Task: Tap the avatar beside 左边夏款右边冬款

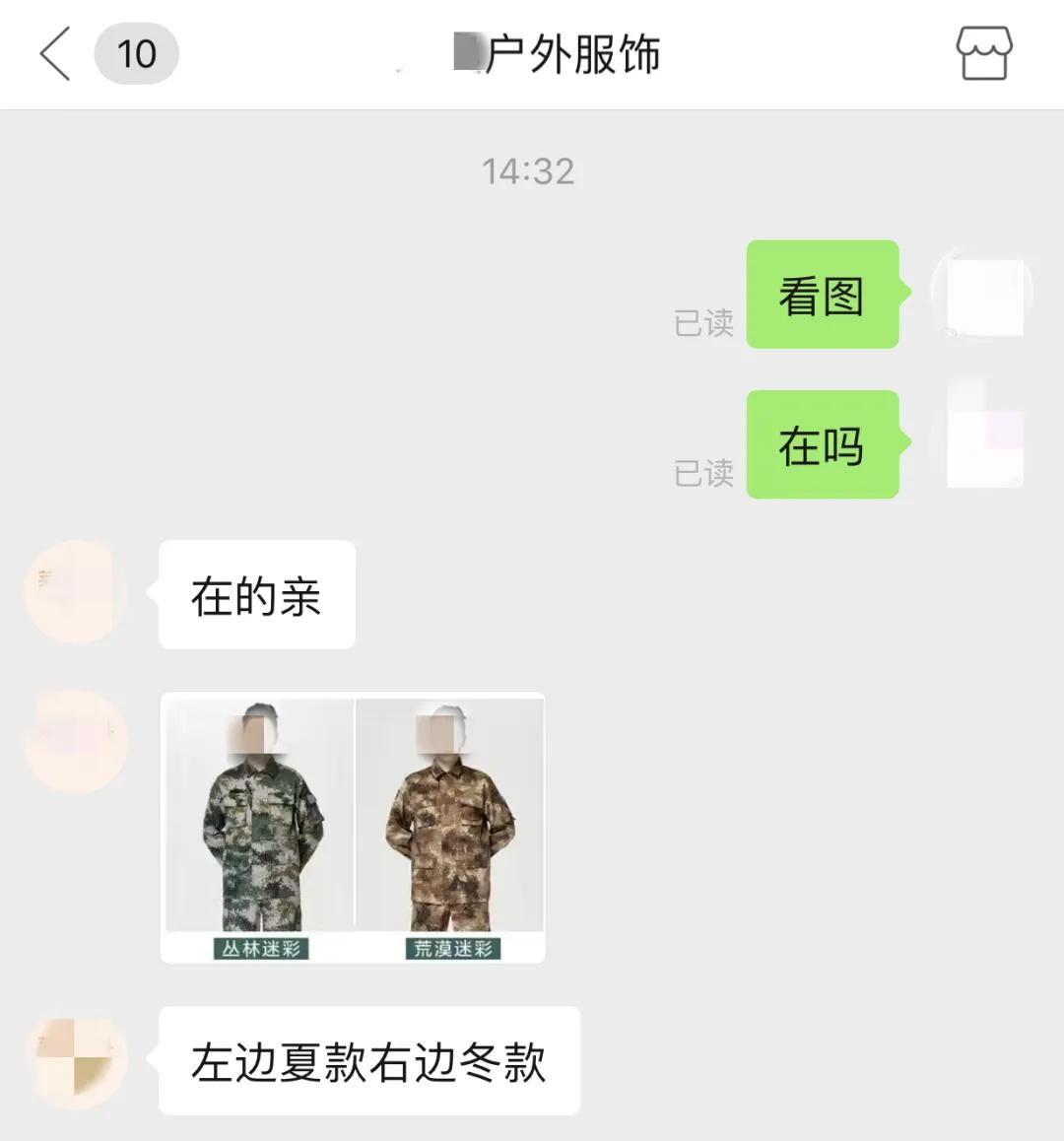Action: [77, 1059]
